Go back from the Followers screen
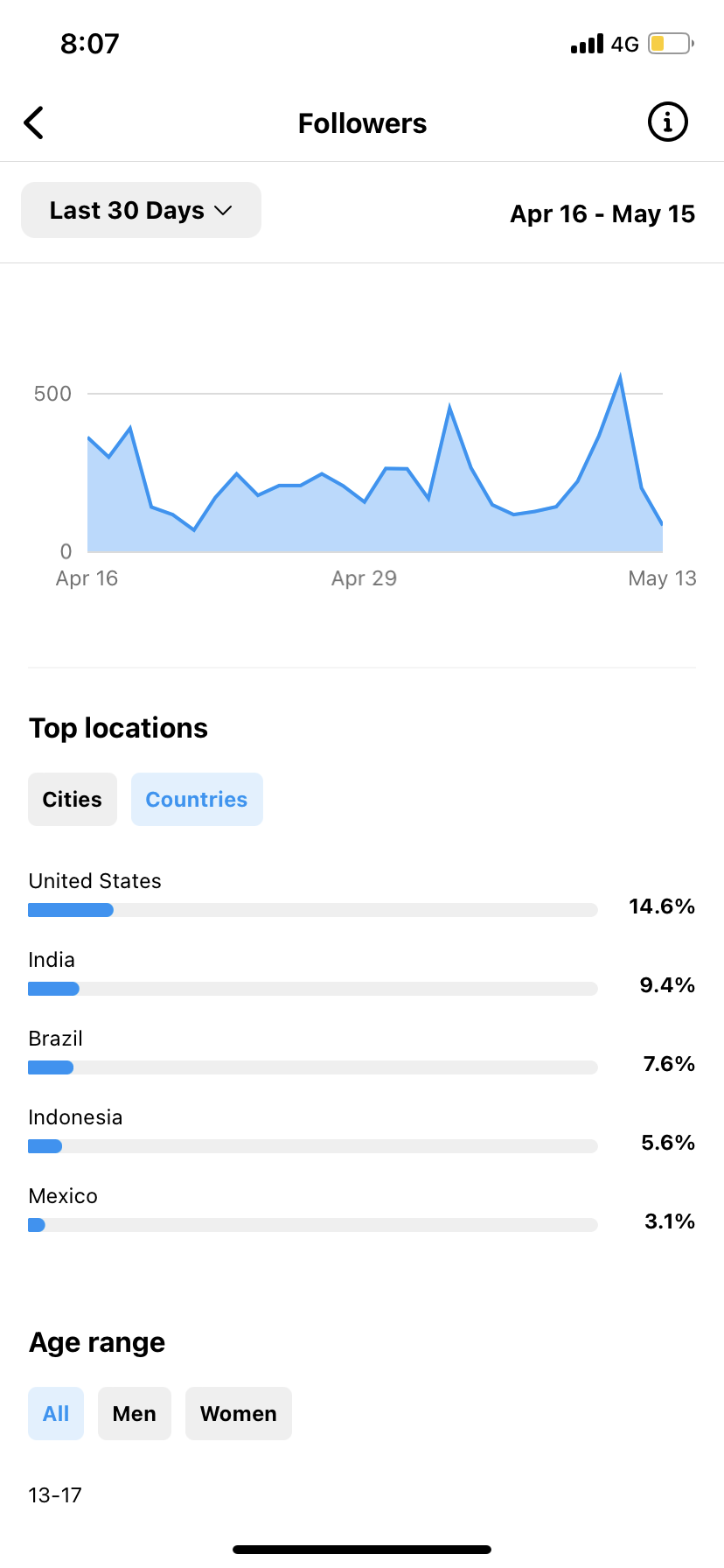Image resolution: width=724 pixels, height=1568 pixels. point(34,123)
